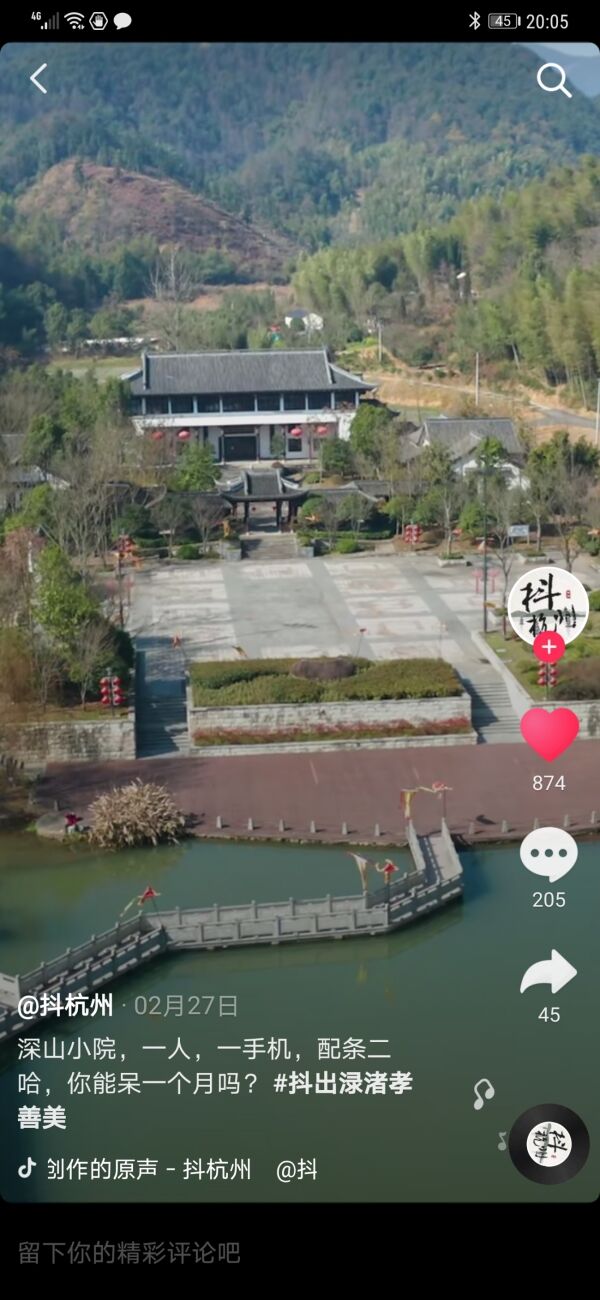Go back using the top-left arrow
The height and width of the screenshot is (1300, 600).
[38, 79]
